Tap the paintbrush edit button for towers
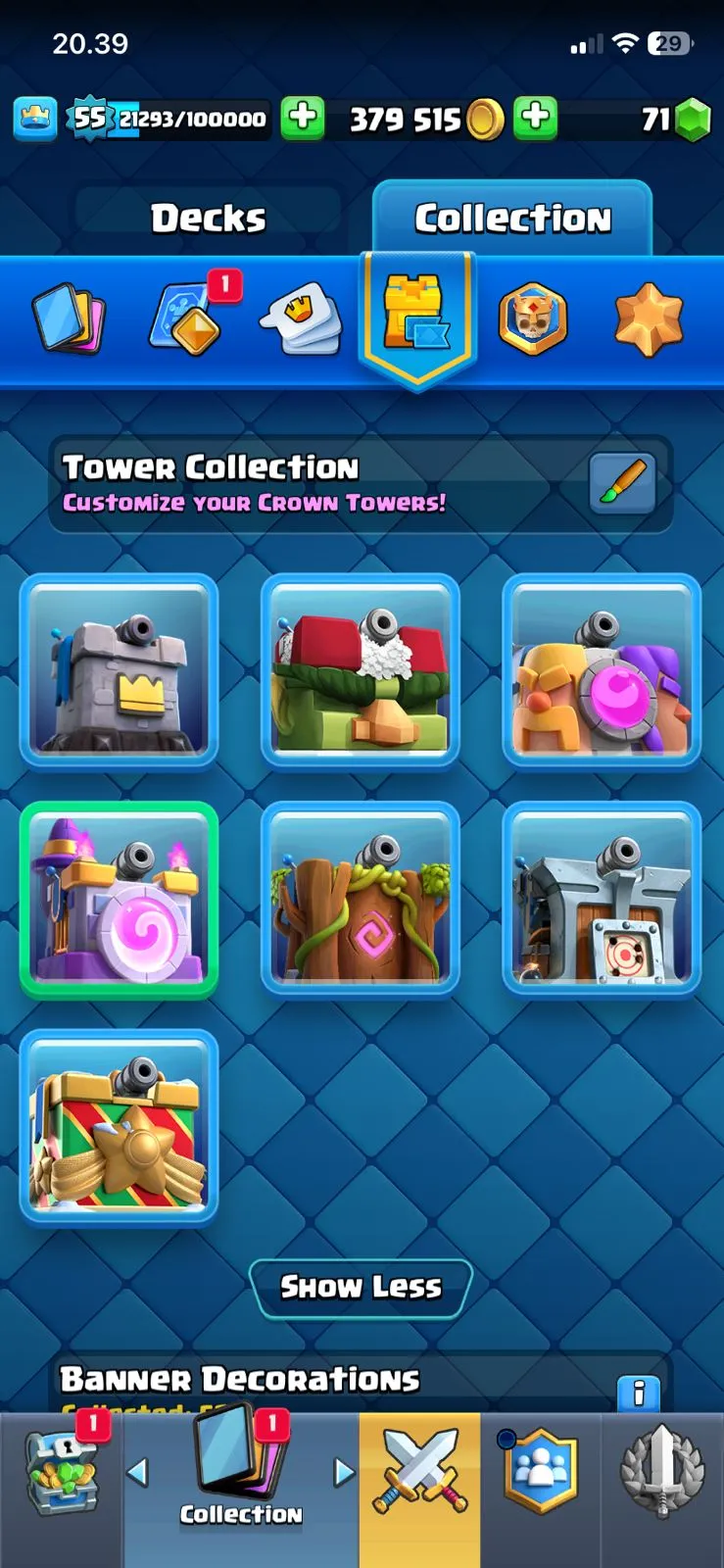This screenshot has height=1568, width=724. pyautogui.click(x=623, y=483)
